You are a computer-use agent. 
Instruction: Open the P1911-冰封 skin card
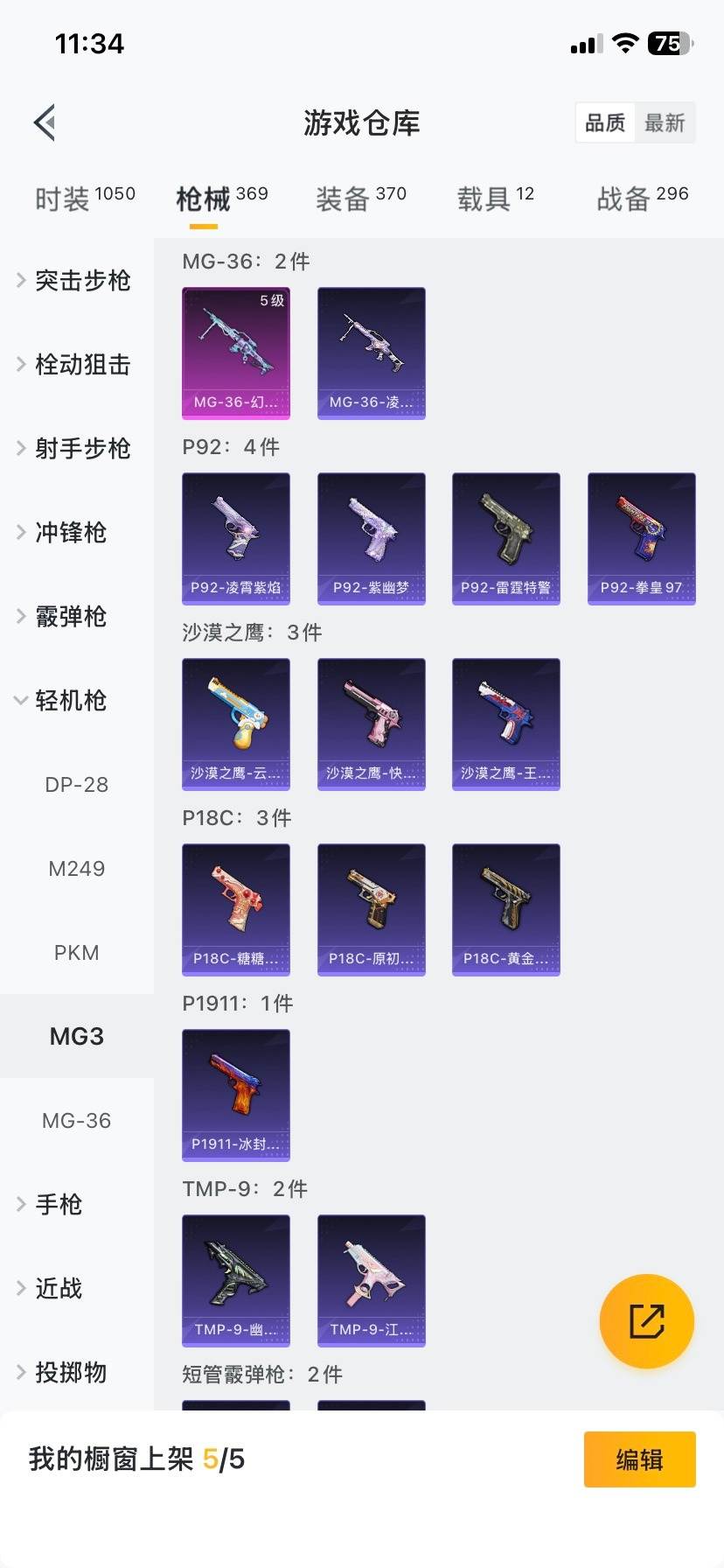(235, 1095)
